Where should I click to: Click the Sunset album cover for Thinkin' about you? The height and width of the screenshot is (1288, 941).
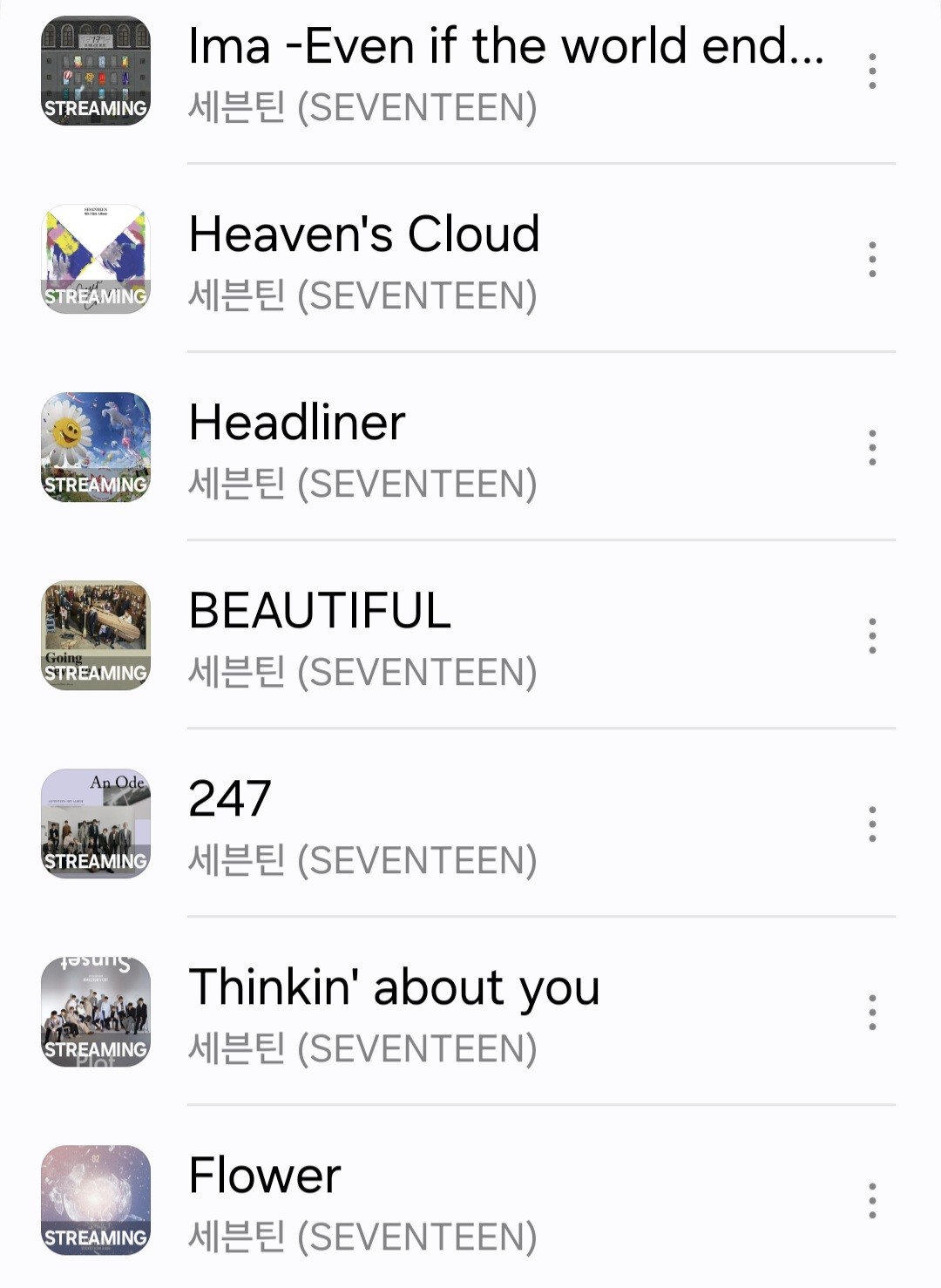click(x=96, y=1013)
